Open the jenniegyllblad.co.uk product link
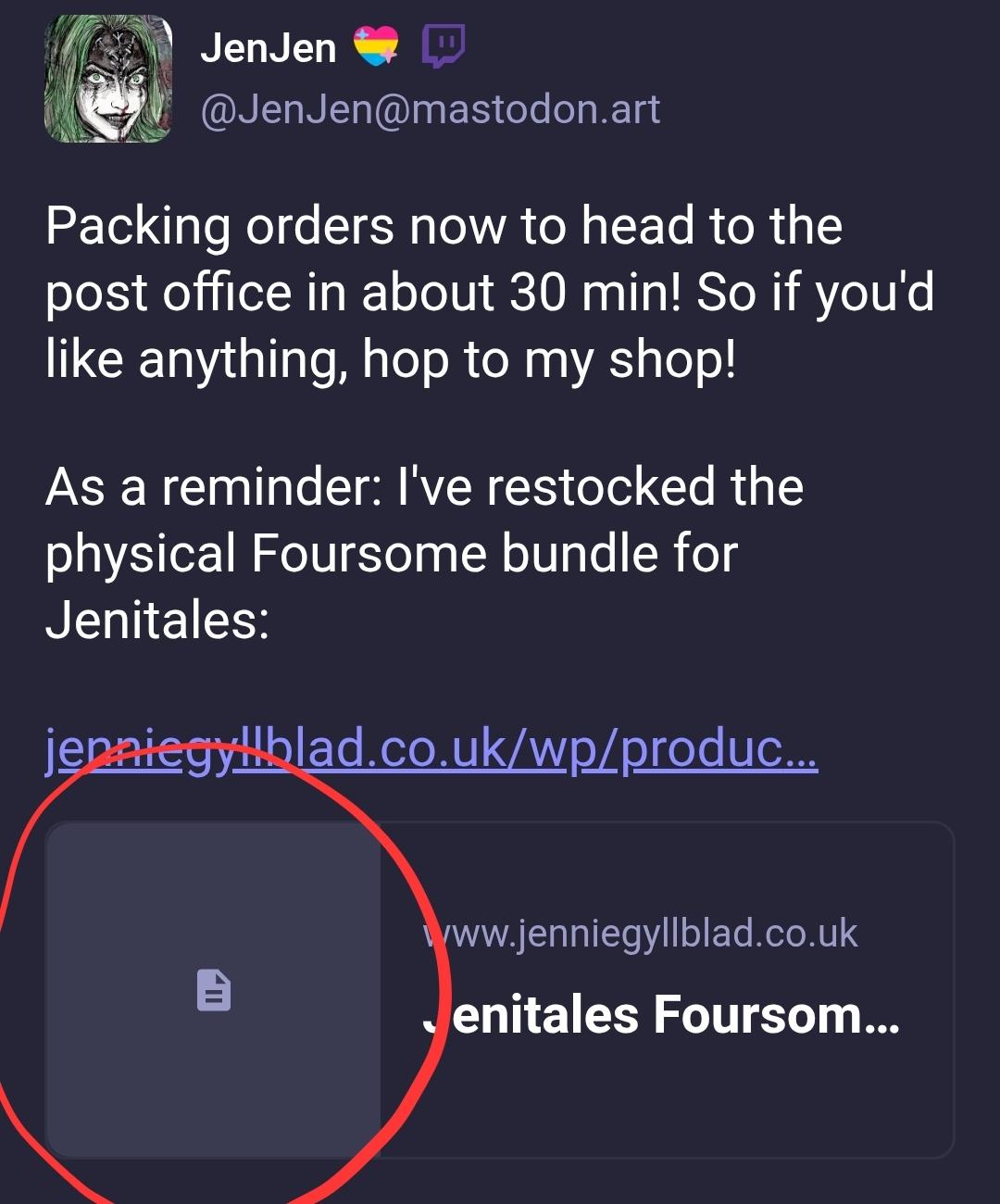The width and height of the screenshot is (1000, 1204). (431, 749)
